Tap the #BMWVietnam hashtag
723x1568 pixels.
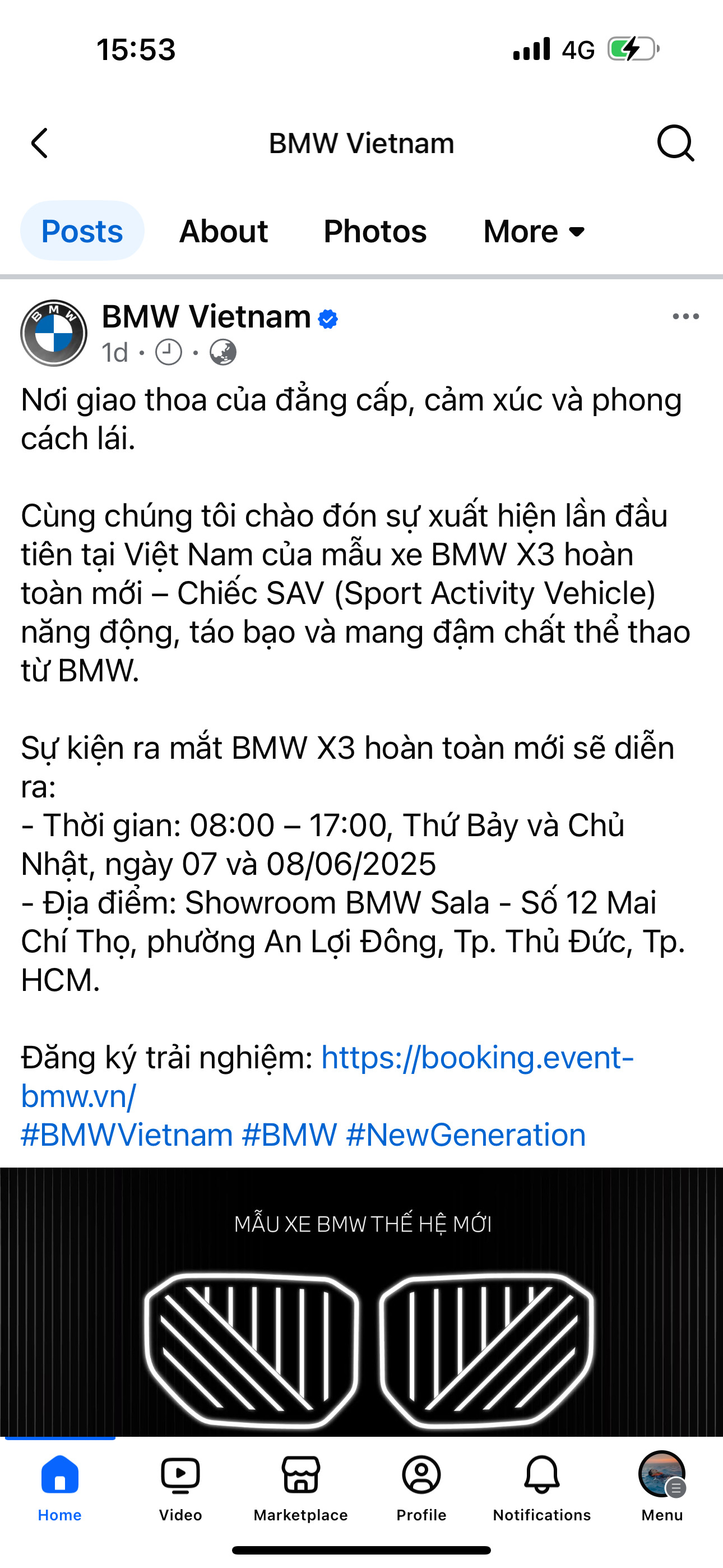pyautogui.click(x=127, y=1135)
